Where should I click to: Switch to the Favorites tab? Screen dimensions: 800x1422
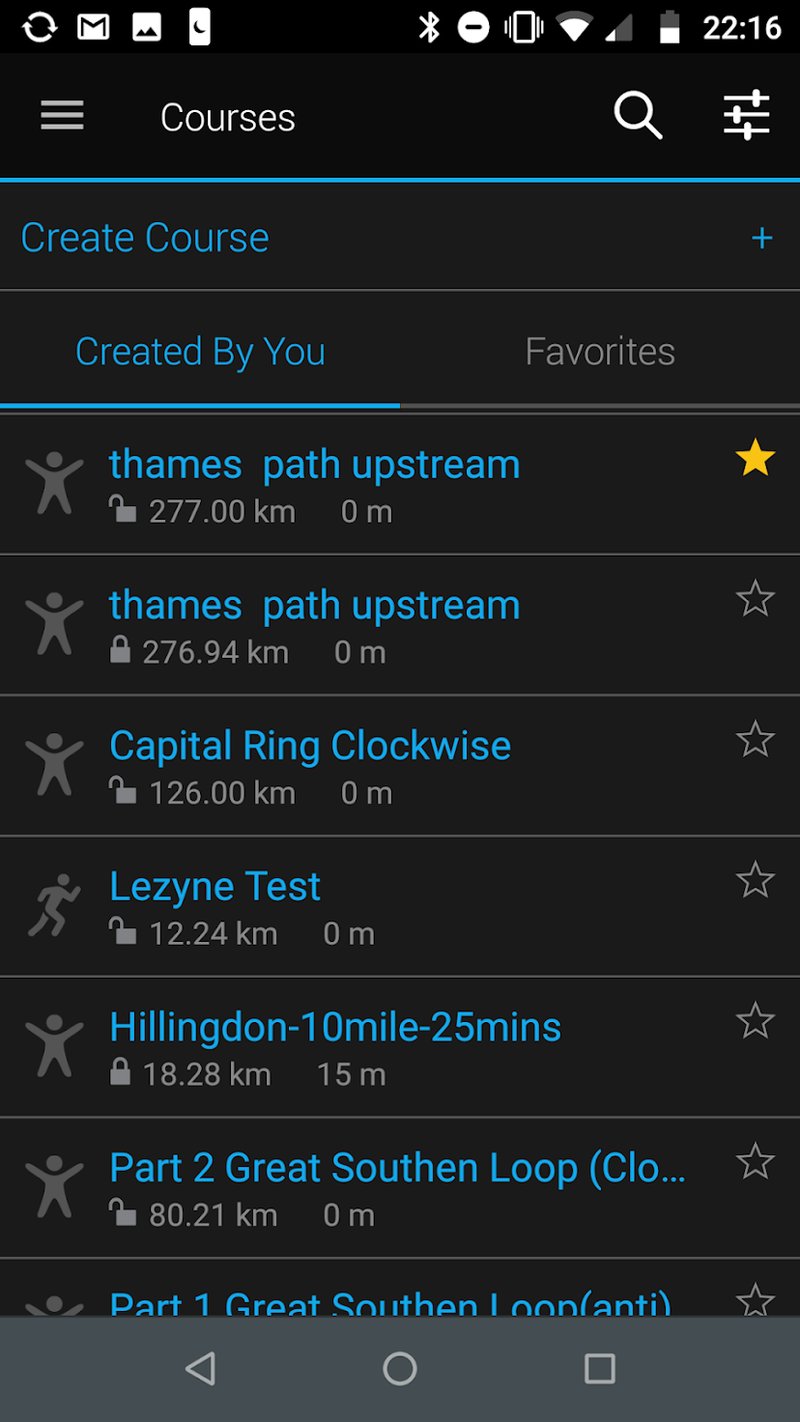(x=600, y=352)
